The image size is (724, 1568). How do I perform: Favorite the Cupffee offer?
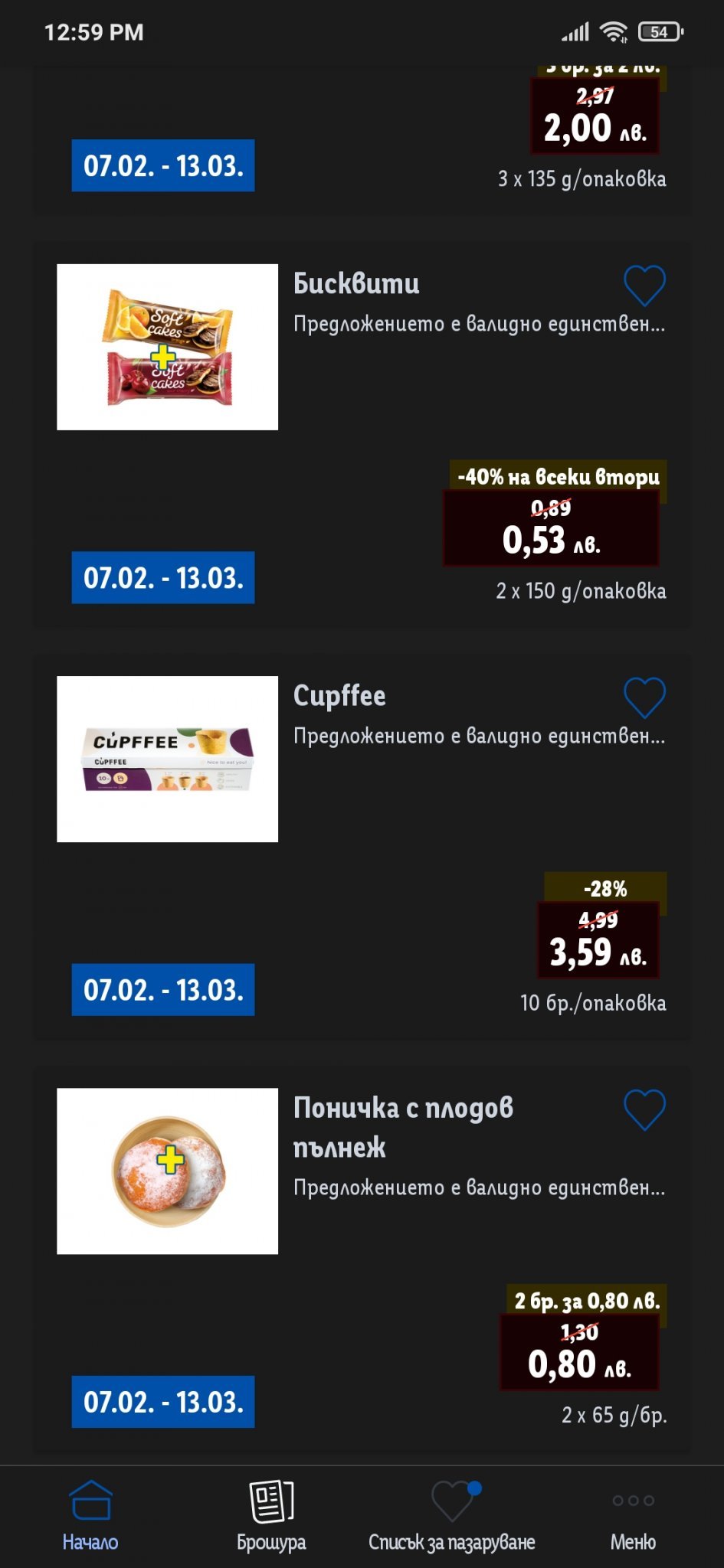coord(644,697)
